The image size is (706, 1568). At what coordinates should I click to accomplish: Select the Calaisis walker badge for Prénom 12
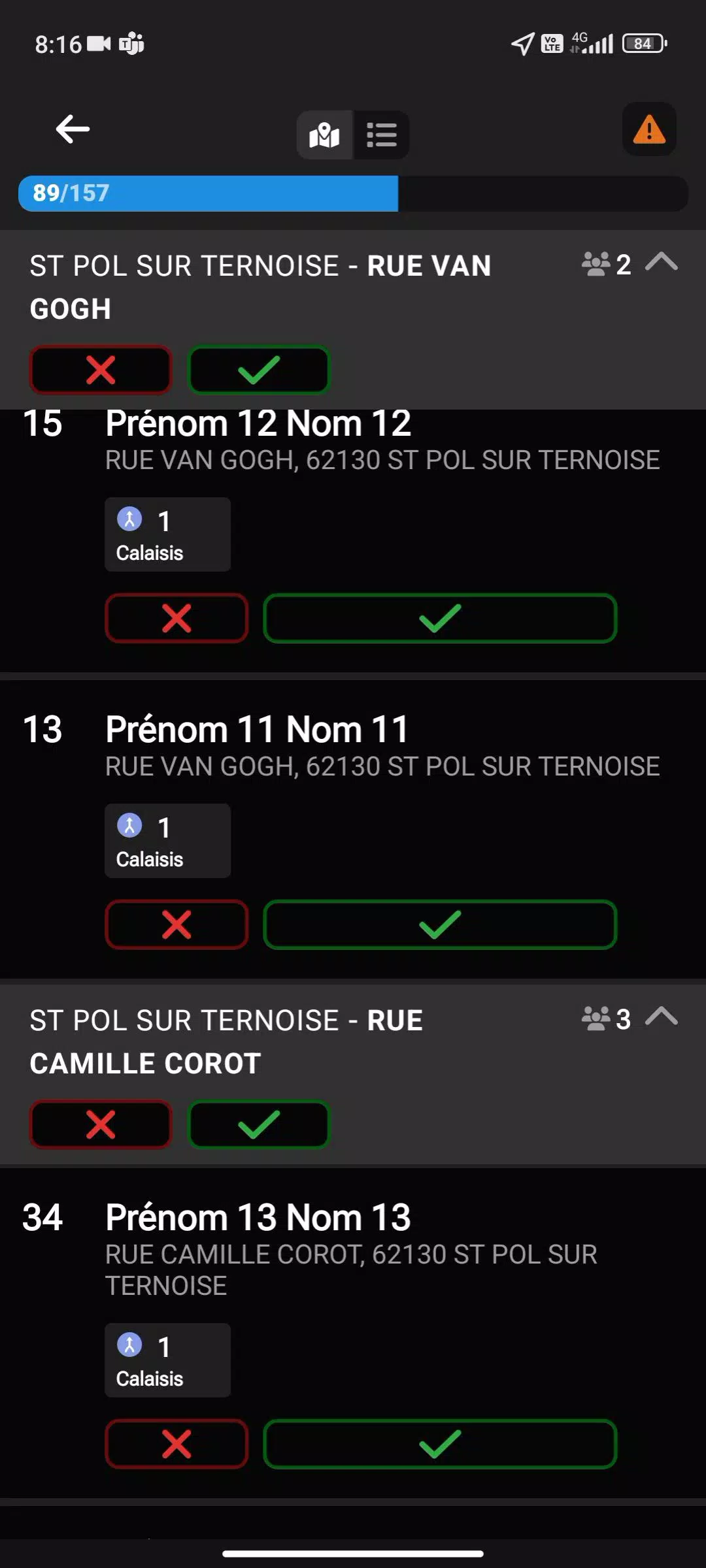pos(167,534)
